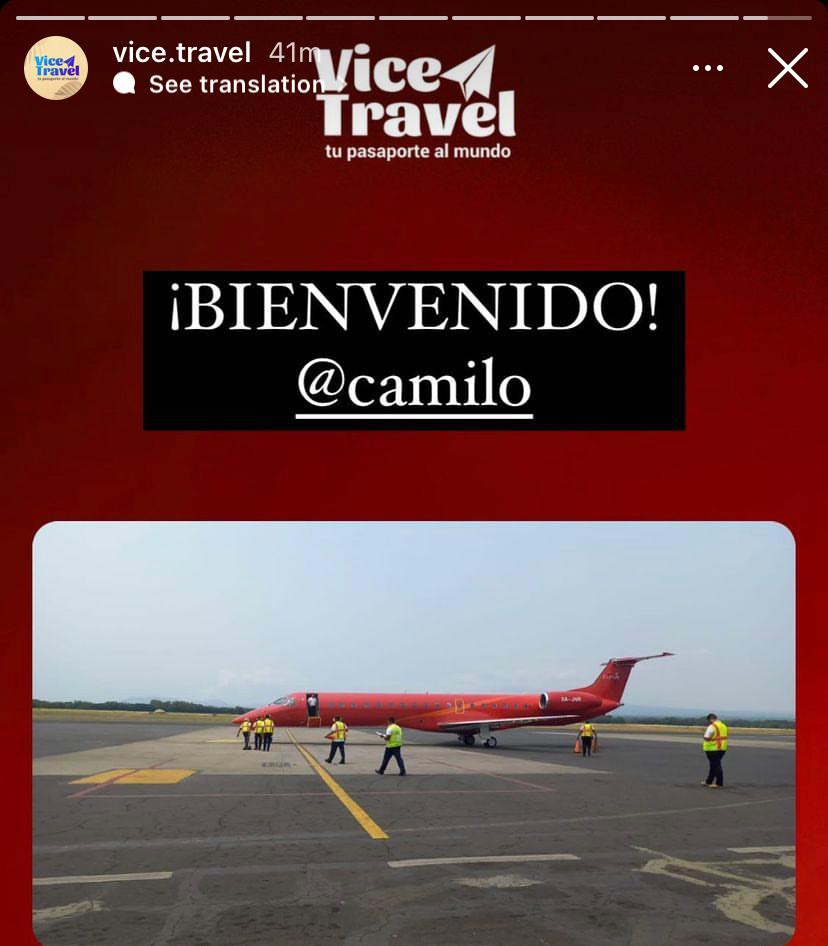Open the vice.travel username
The height and width of the screenshot is (946, 828).
[182, 52]
